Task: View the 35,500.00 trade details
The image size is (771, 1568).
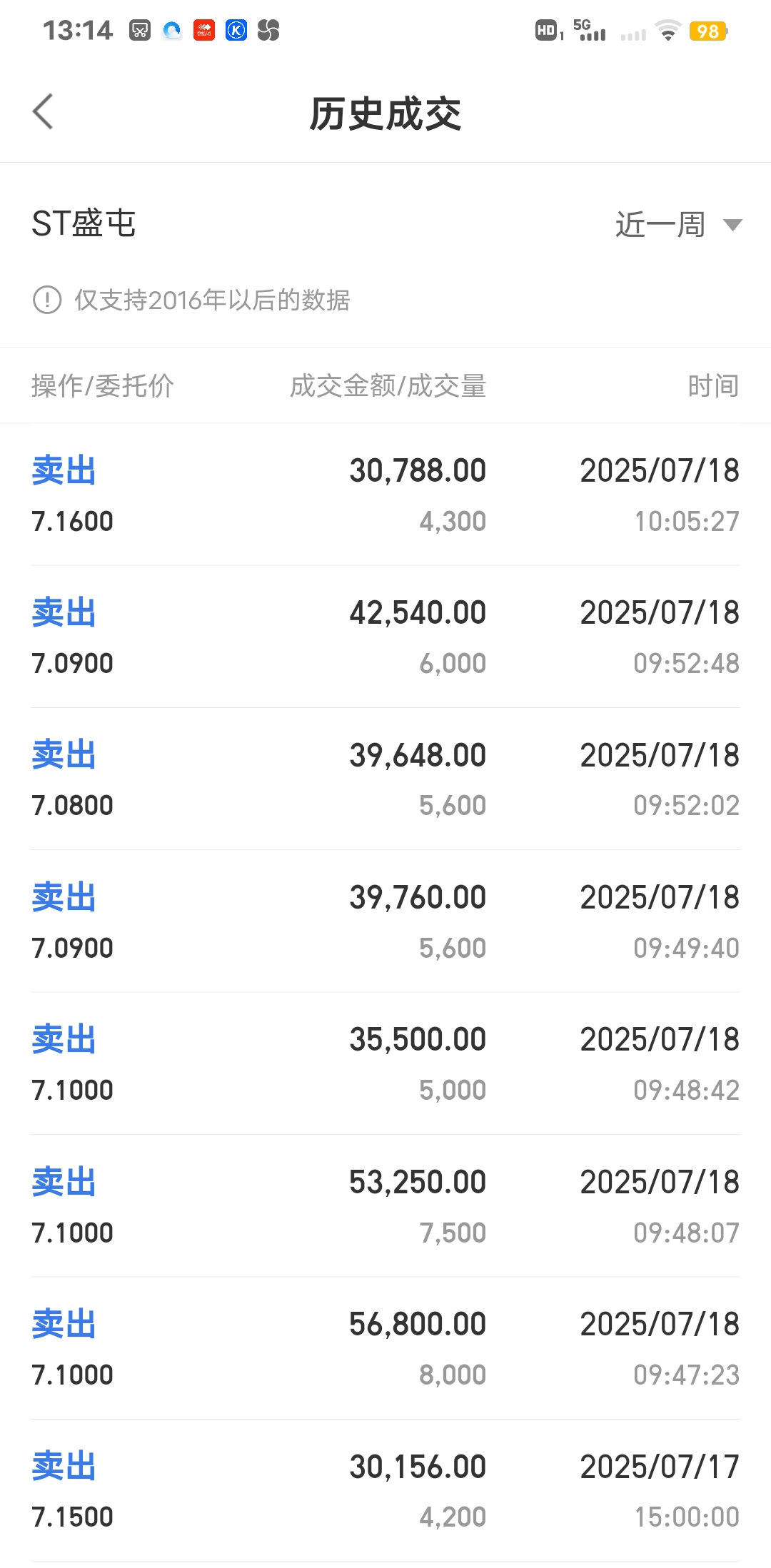Action: [385, 1063]
